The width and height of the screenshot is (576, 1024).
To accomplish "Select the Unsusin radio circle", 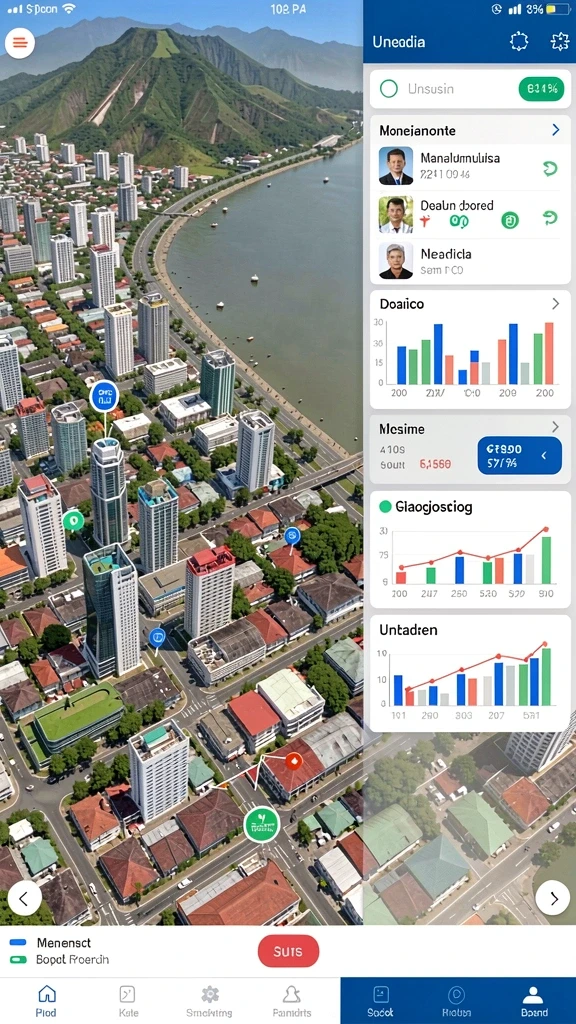I will click(389, 89).
